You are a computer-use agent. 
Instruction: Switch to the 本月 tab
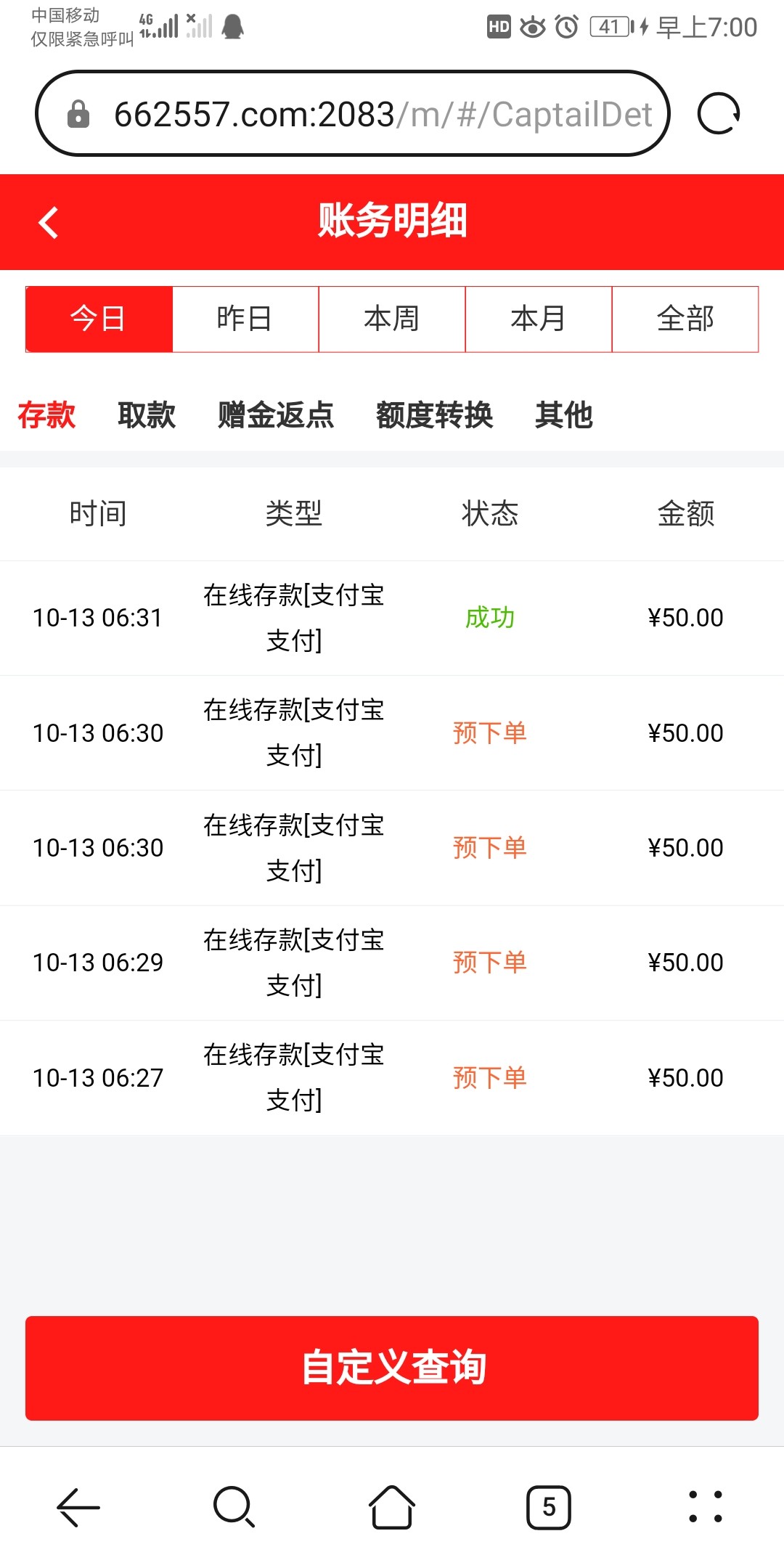pos(539,319)
